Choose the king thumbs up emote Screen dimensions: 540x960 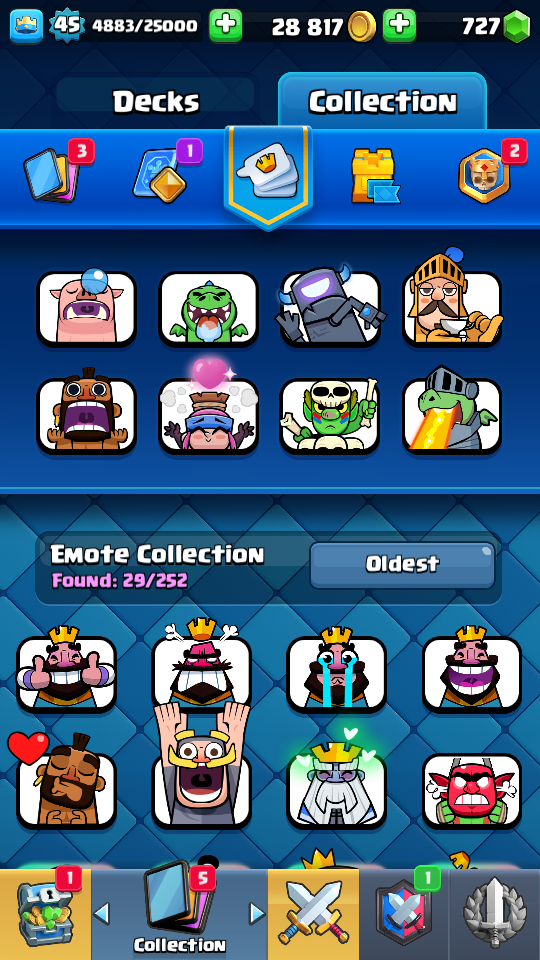pos(66,671)
